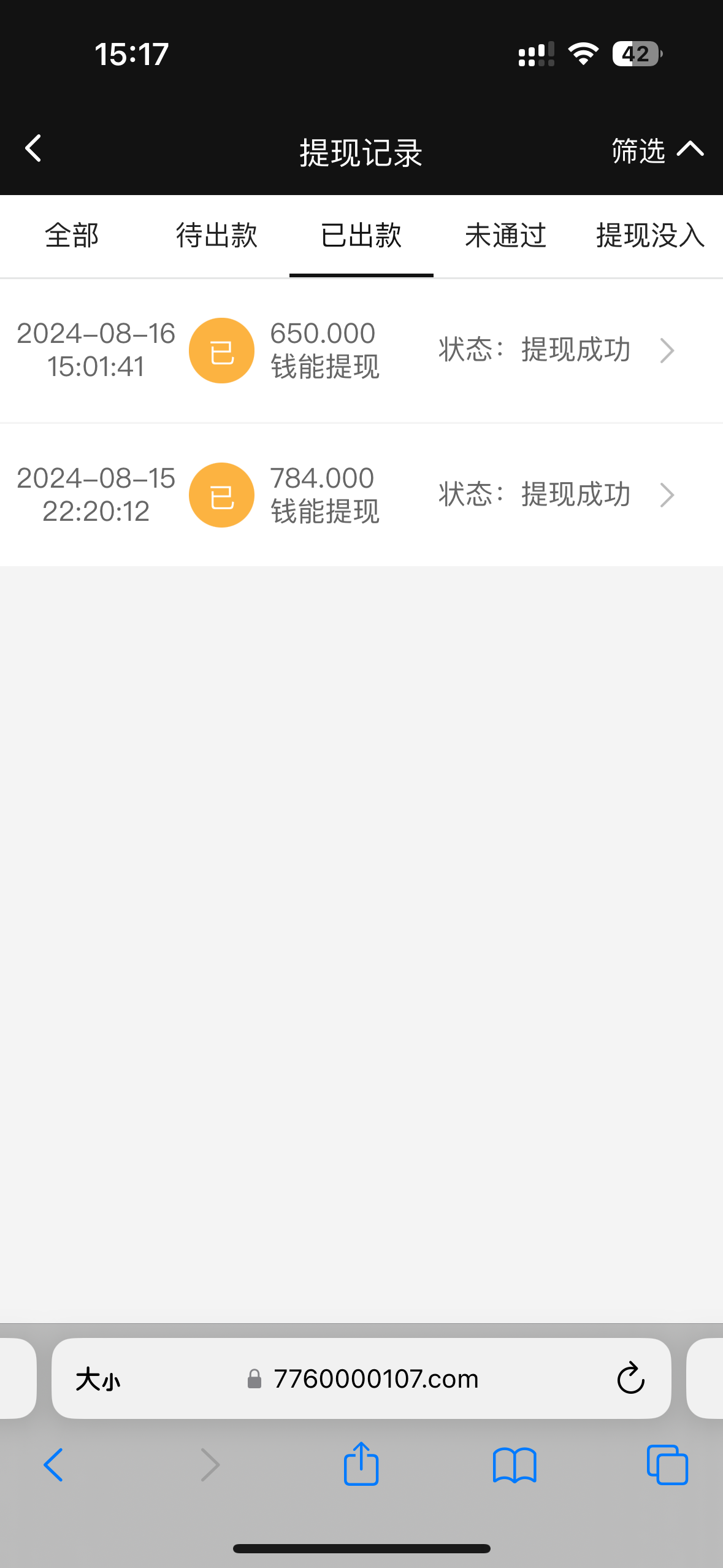Switch to the 全部 tab
The height and width of the screenshot is (1568, 723).
pos(72,236)
